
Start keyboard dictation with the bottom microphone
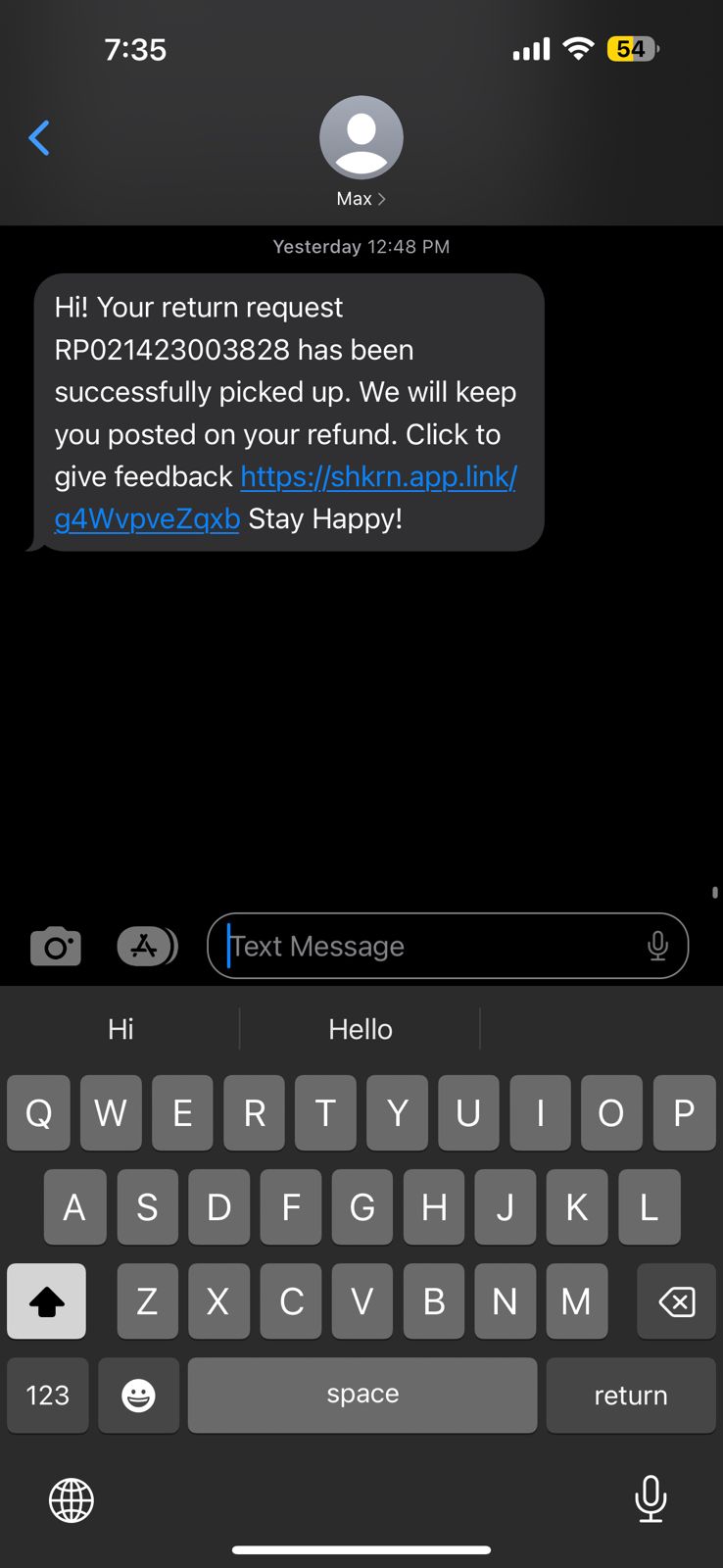point(651,1498)
